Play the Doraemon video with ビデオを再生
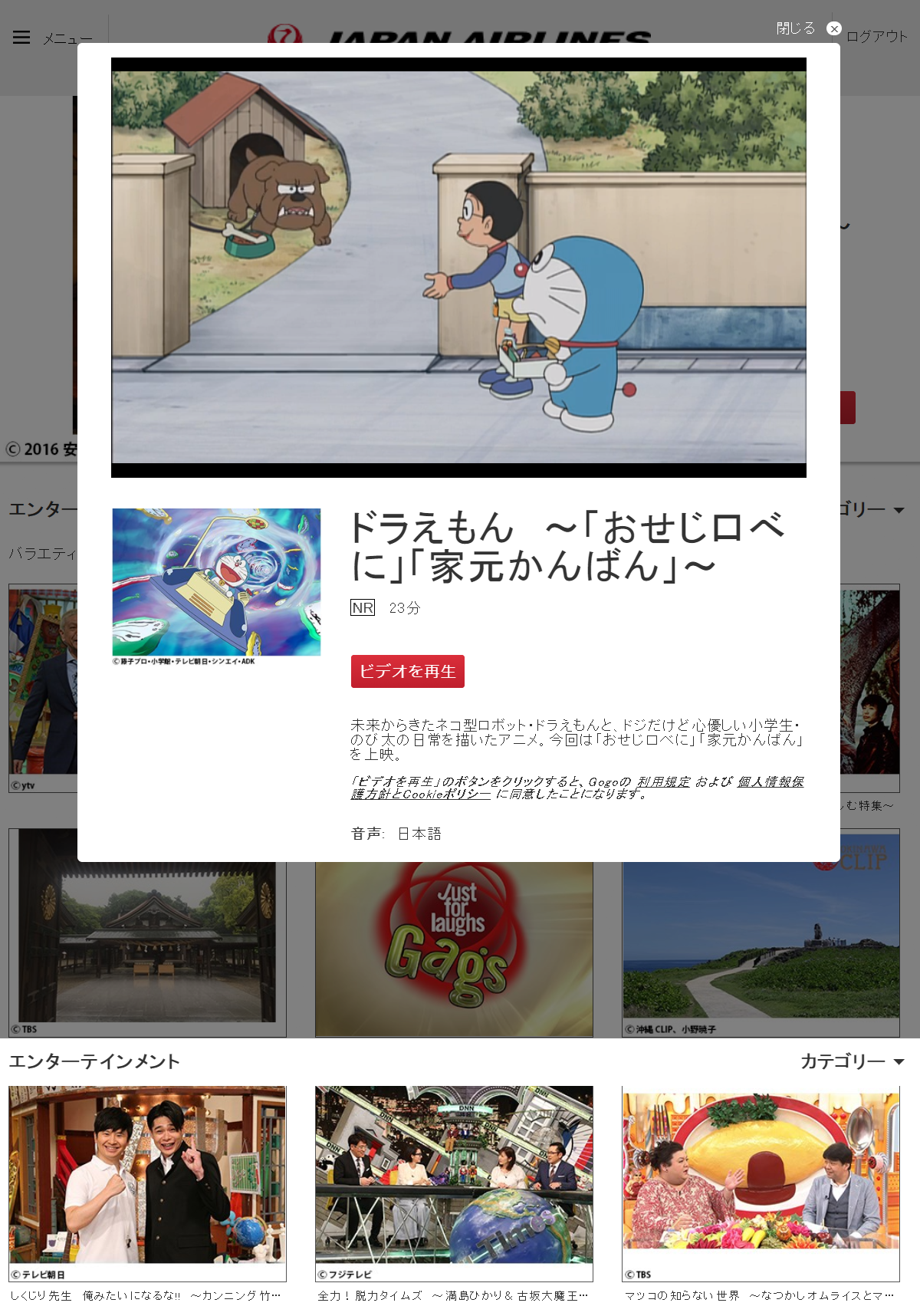This screenshot has width=920, height=1316. [407, 671]
